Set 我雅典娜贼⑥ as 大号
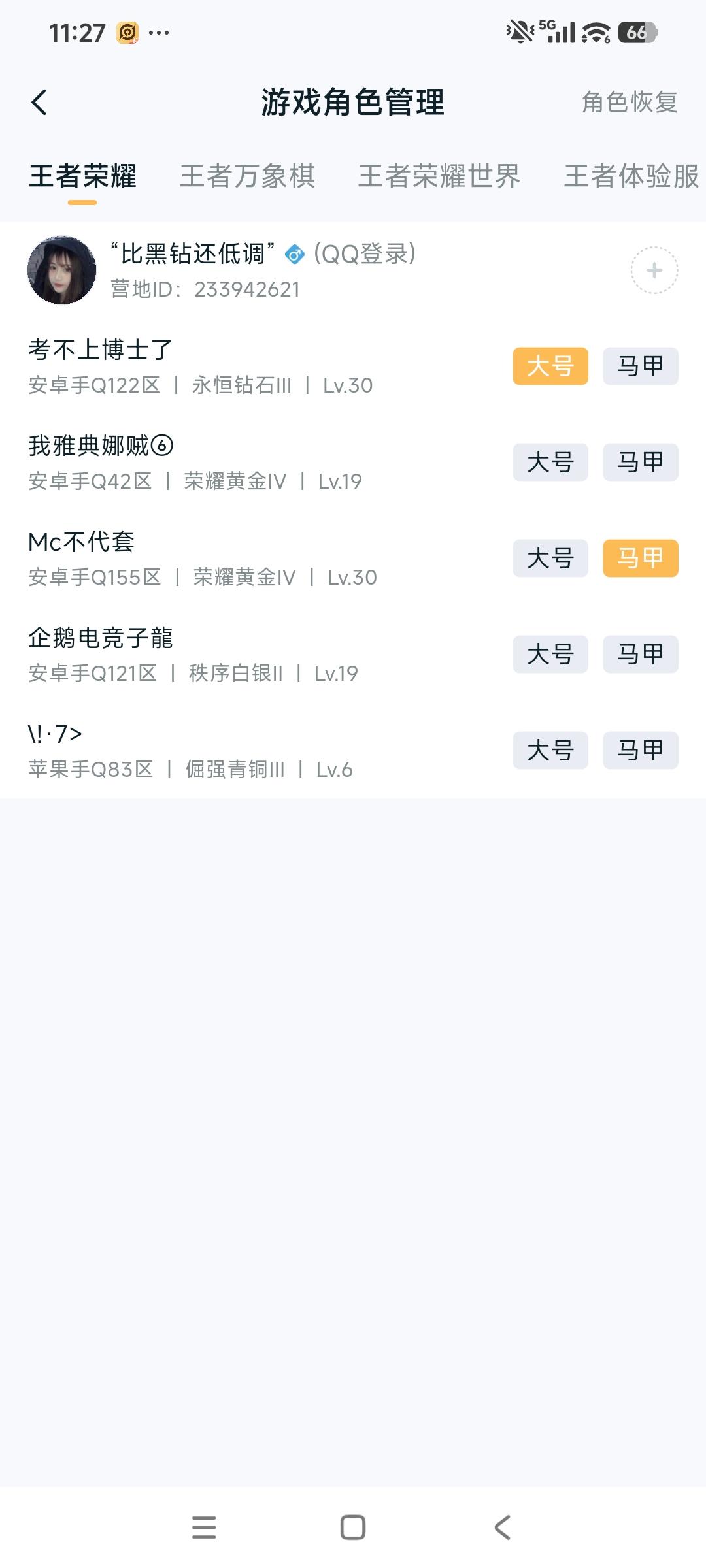The image size is (706, 1568). [550, 463]
